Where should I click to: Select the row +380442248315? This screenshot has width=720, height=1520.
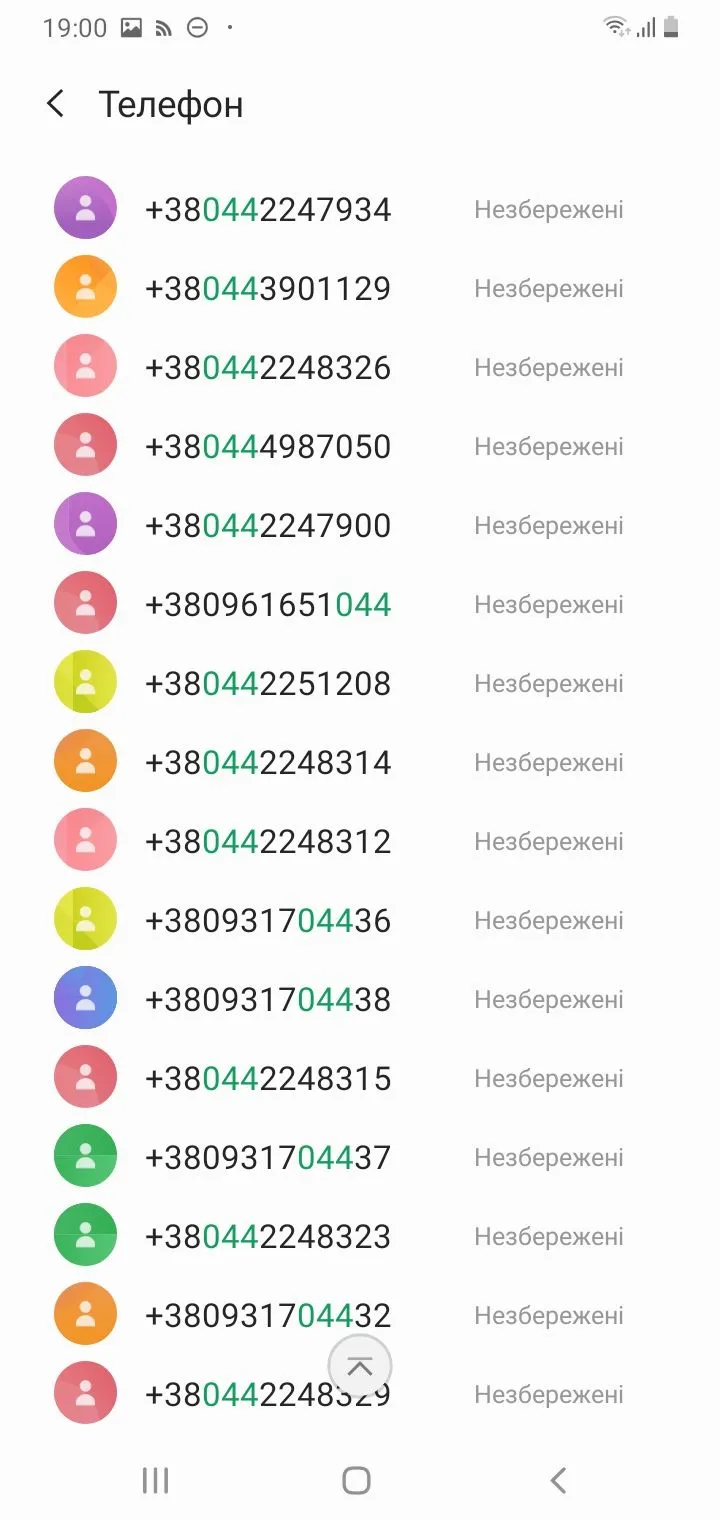pyautogui.click(x=268, y=1079)
